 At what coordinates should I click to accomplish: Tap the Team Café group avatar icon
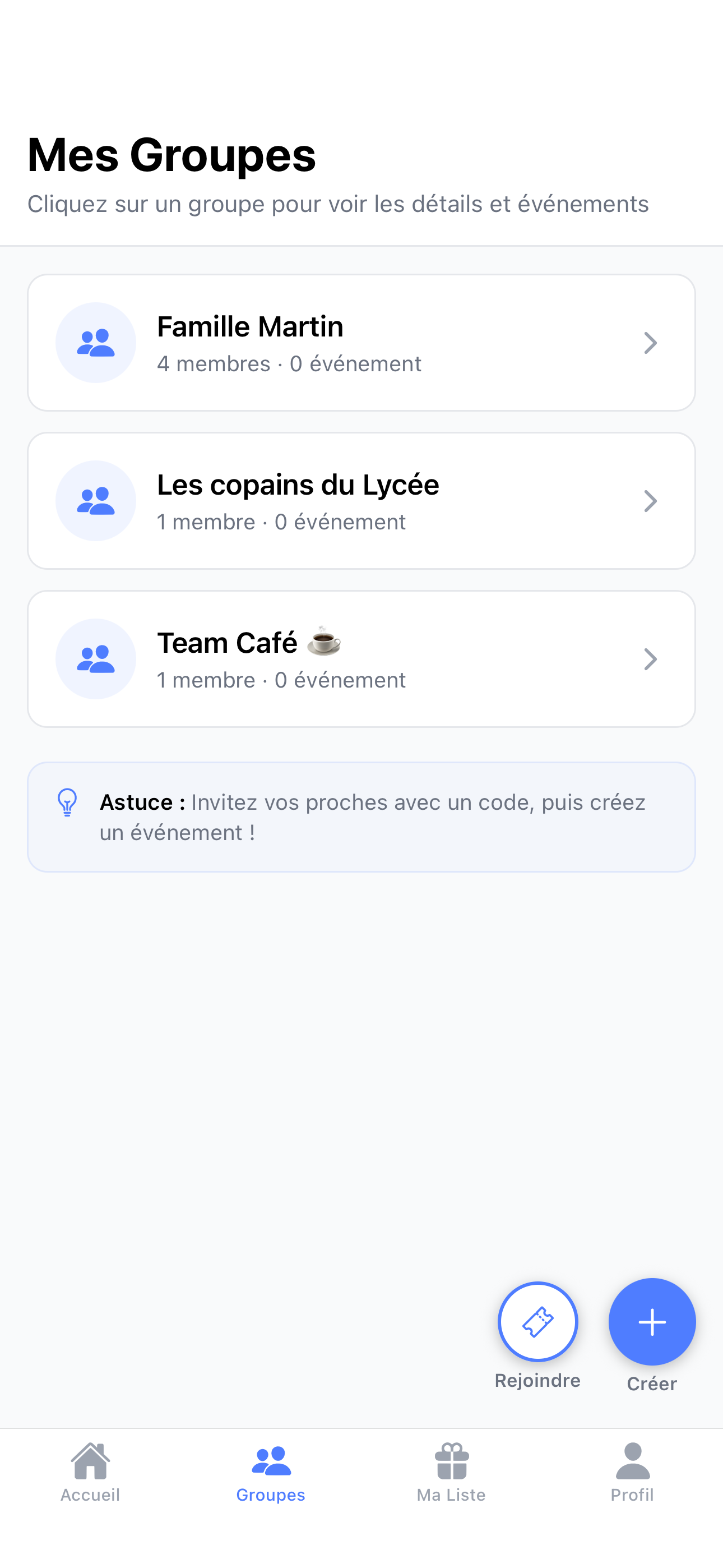point(95,658)
